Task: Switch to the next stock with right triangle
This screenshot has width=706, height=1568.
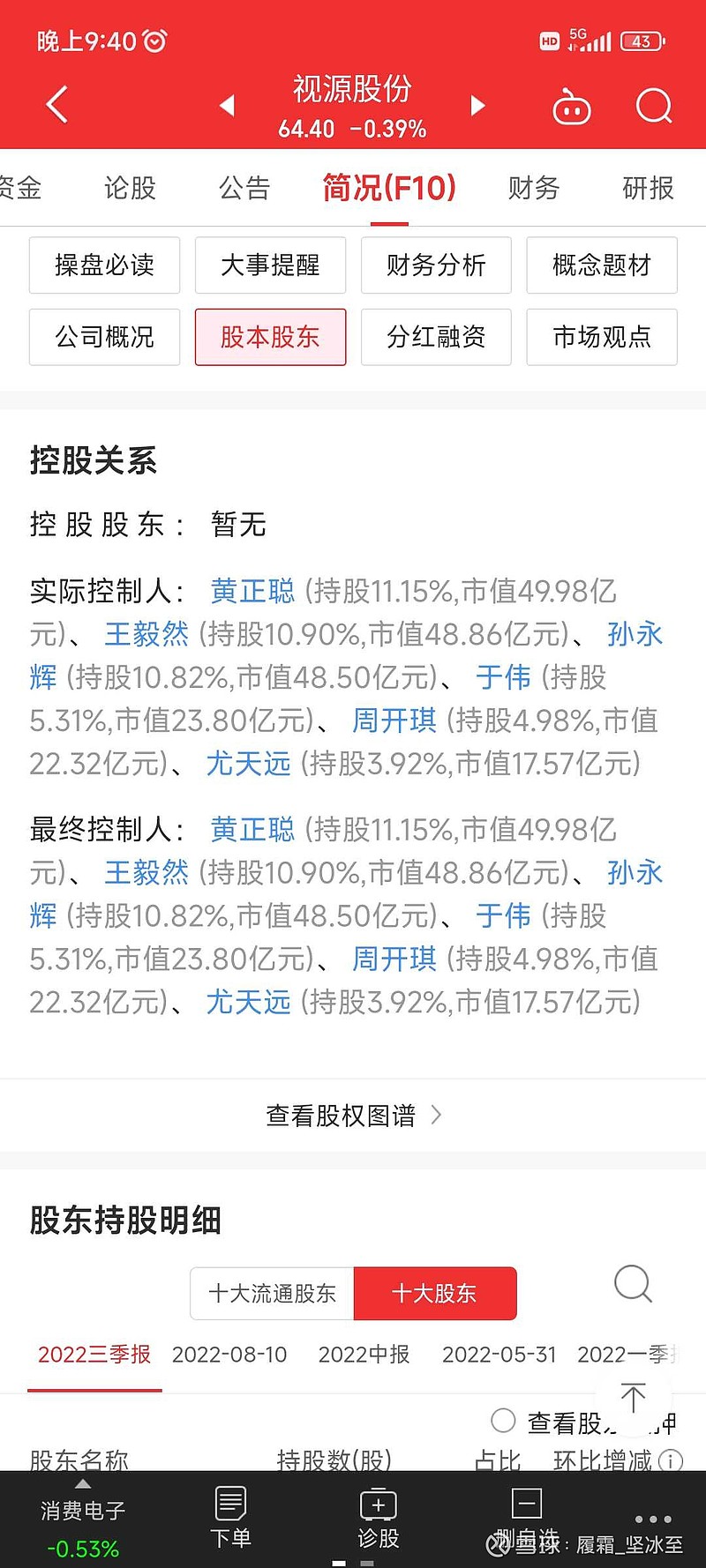Action: point(477,106)
